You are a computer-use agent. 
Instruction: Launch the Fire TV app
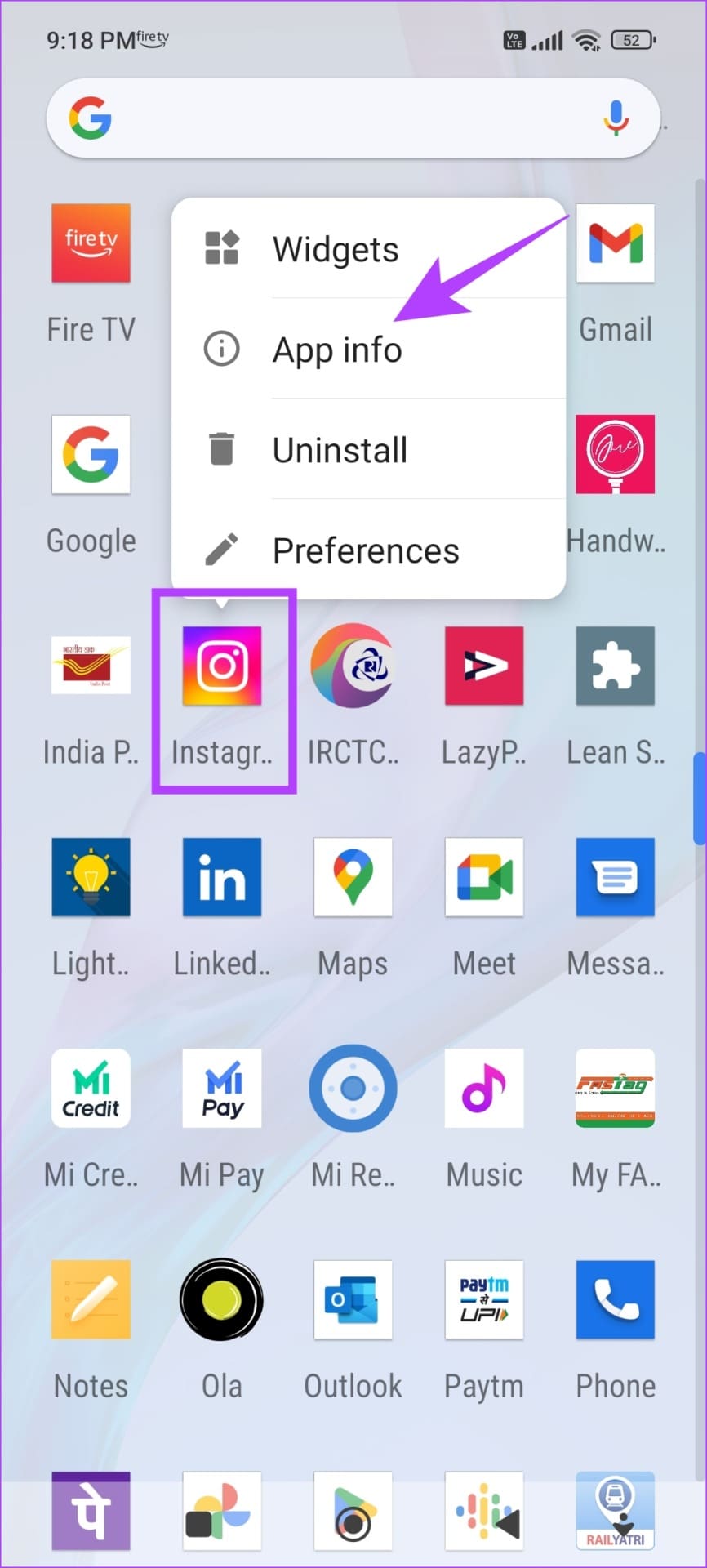[91, 244]
